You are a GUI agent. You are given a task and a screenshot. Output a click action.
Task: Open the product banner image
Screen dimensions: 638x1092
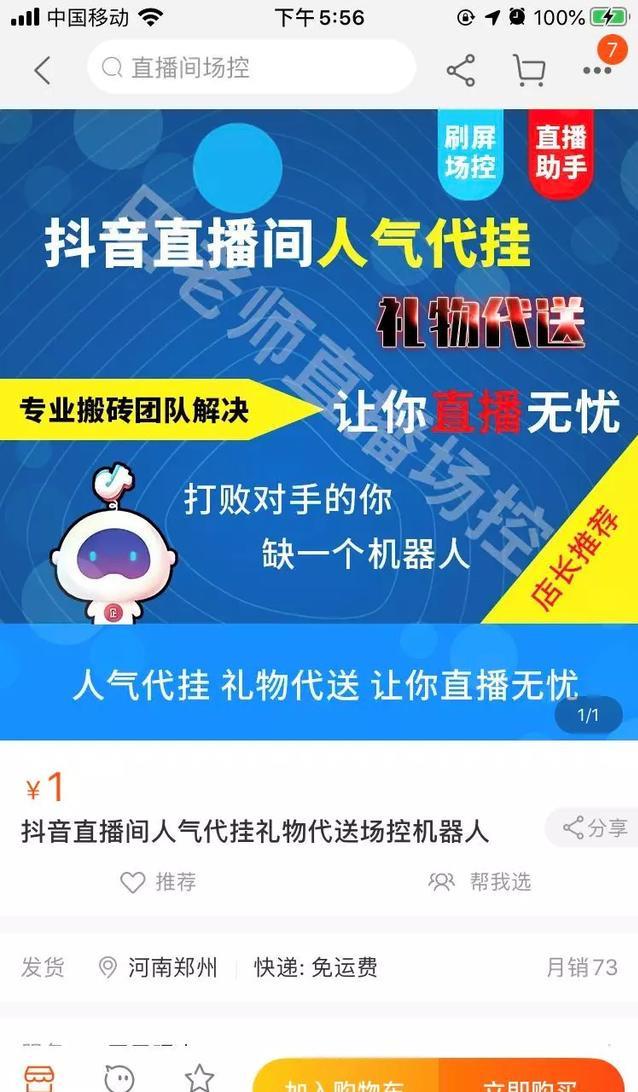[319, 420]
